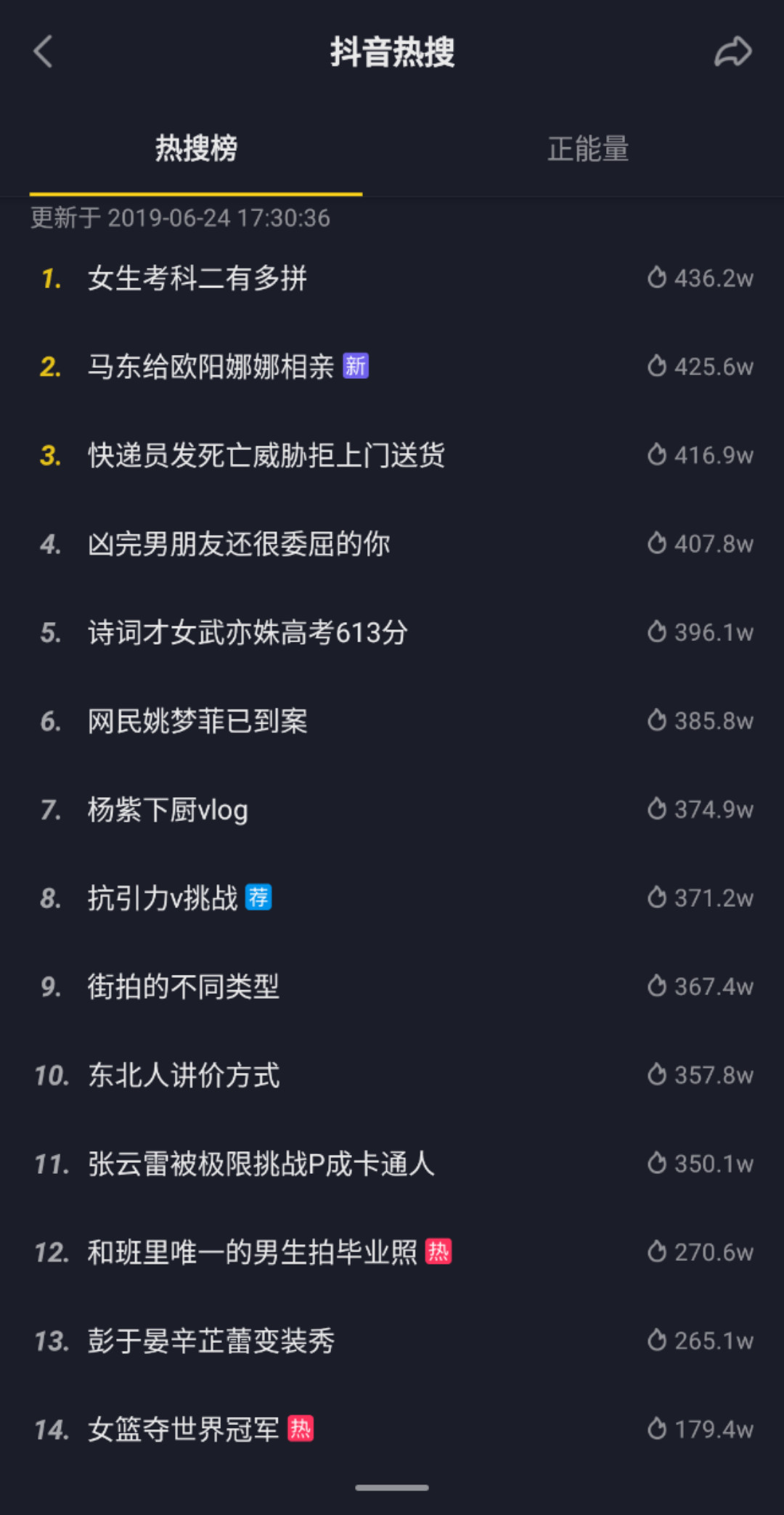The height and width of the screenshot is (1515, 784).
Task: Go back using the top-left arrow
Action: pyautogui.click(x=44, y=52)
